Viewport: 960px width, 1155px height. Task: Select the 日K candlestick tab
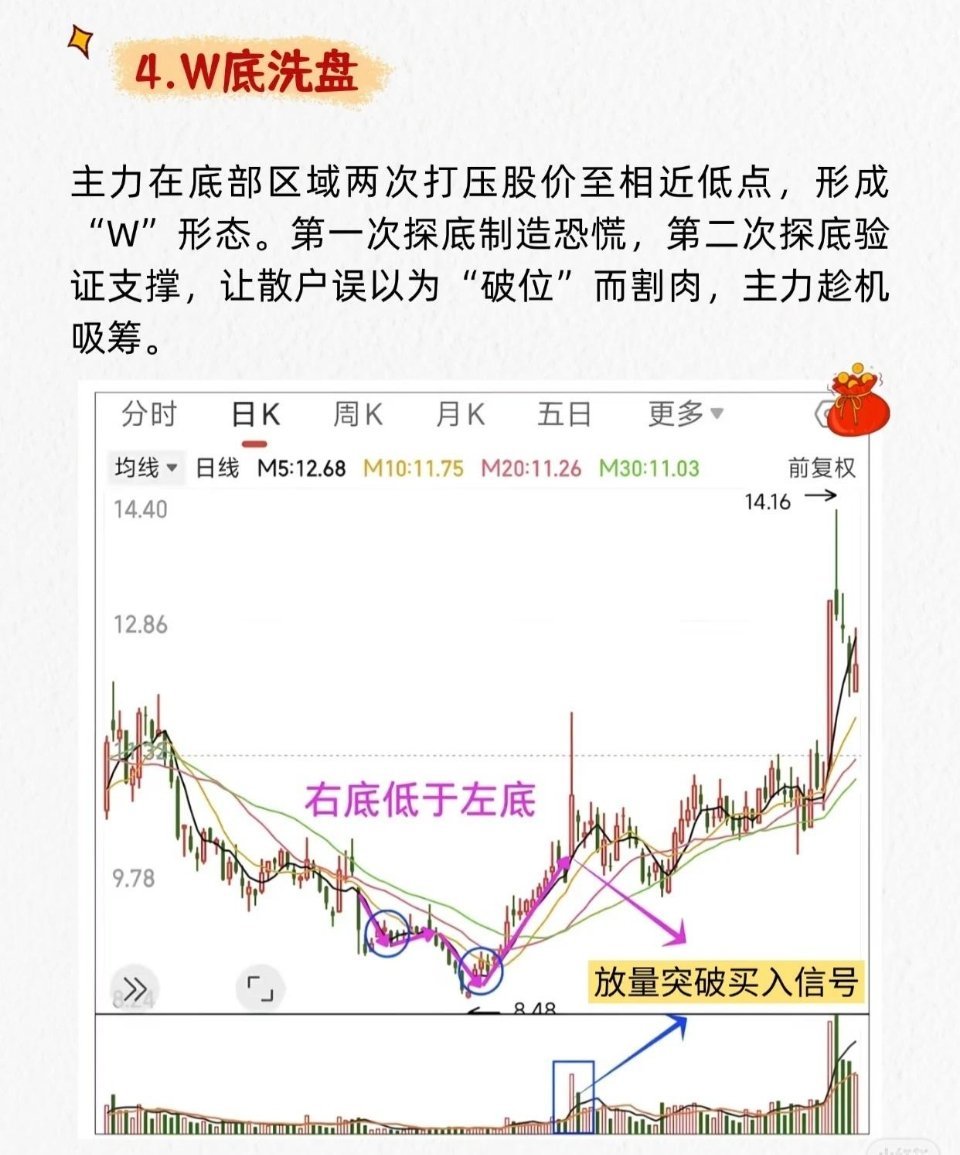click(256, 413)
